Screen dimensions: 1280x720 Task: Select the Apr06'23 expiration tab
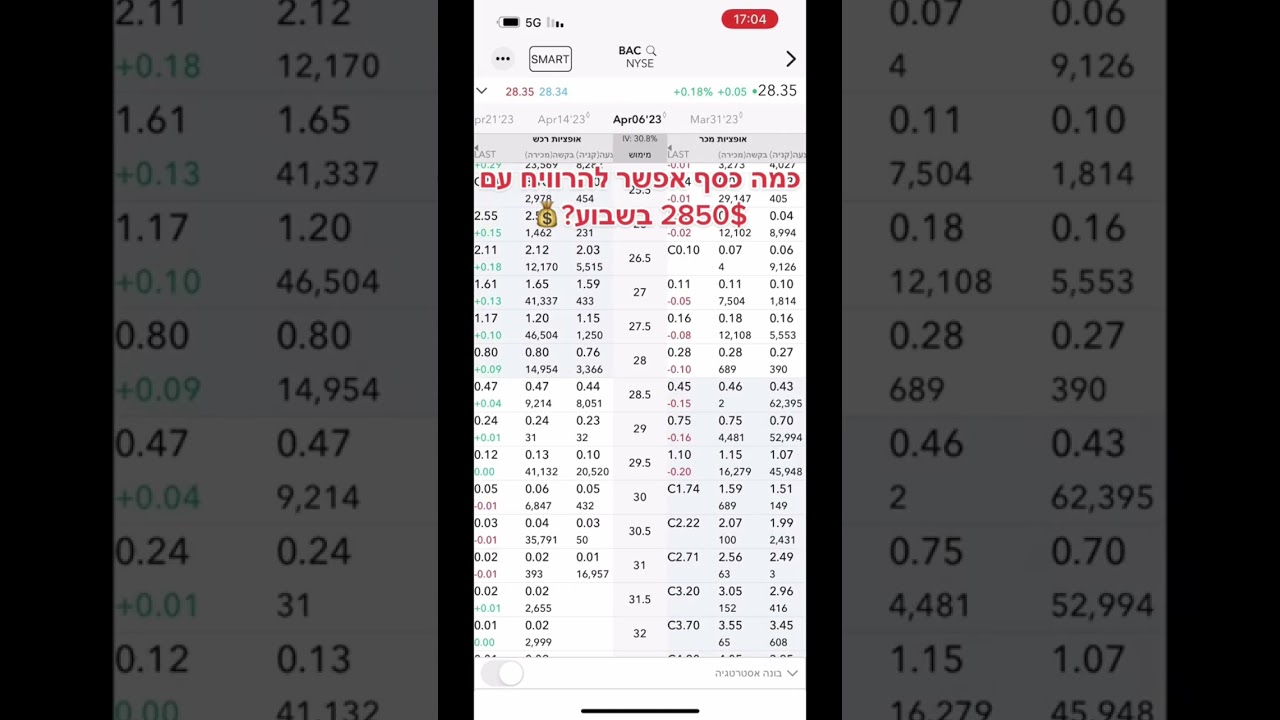pyautogui.click(x=638, y=119)
